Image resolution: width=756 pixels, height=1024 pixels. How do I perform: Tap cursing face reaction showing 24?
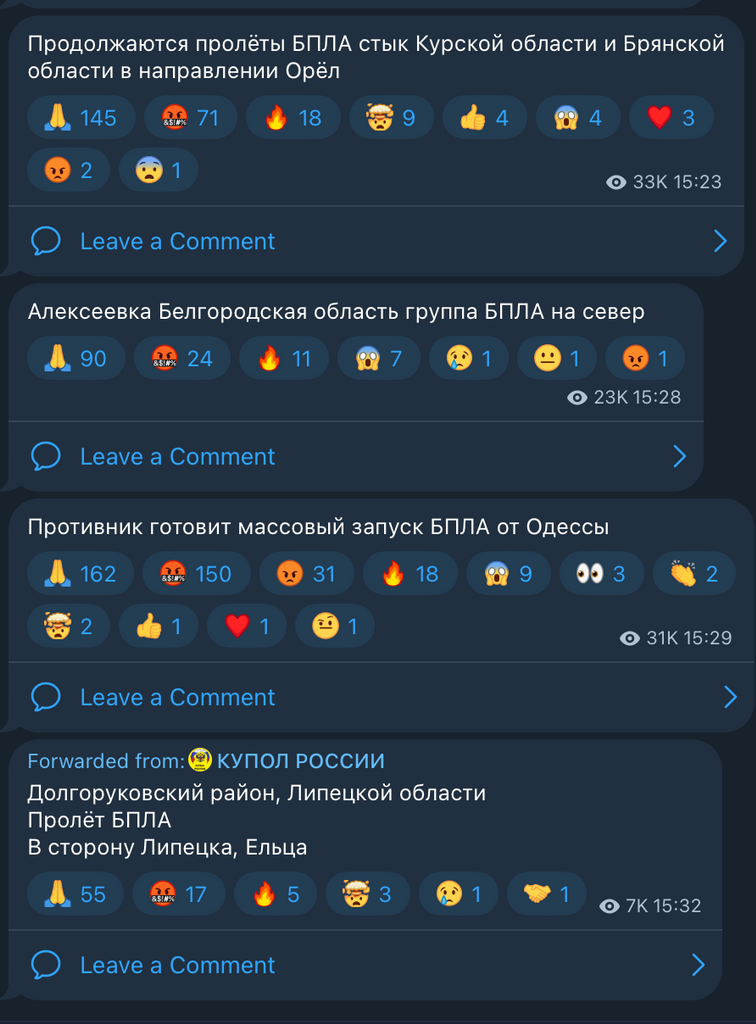180,358
